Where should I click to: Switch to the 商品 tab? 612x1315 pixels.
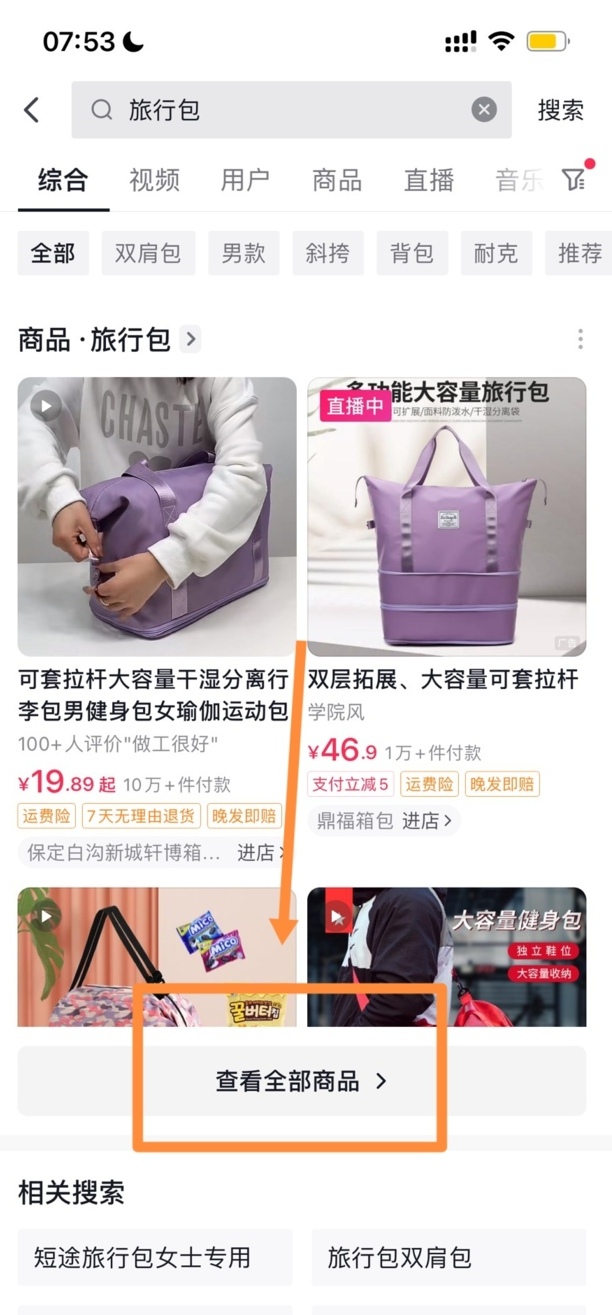(x=337, y=180)
